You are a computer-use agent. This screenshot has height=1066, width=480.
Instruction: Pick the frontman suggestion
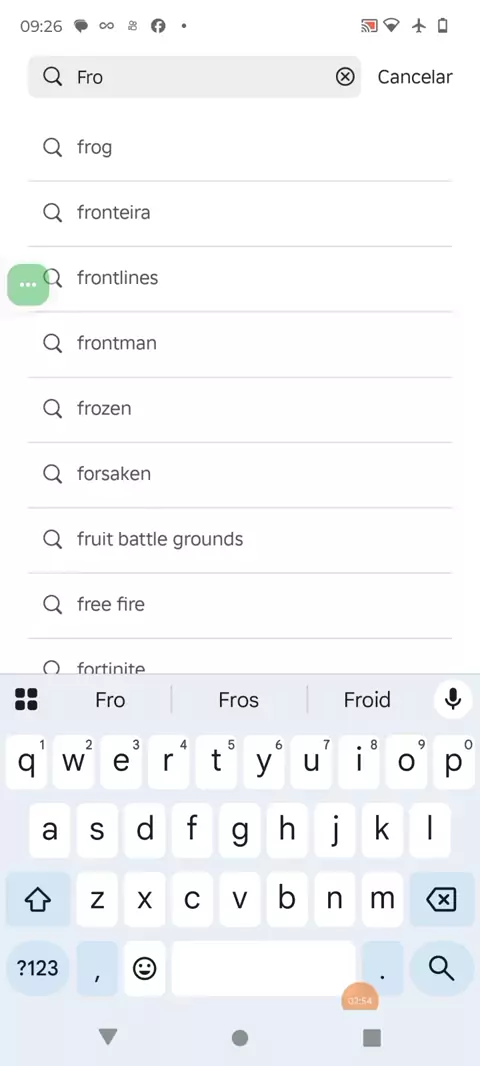point(240,344)
